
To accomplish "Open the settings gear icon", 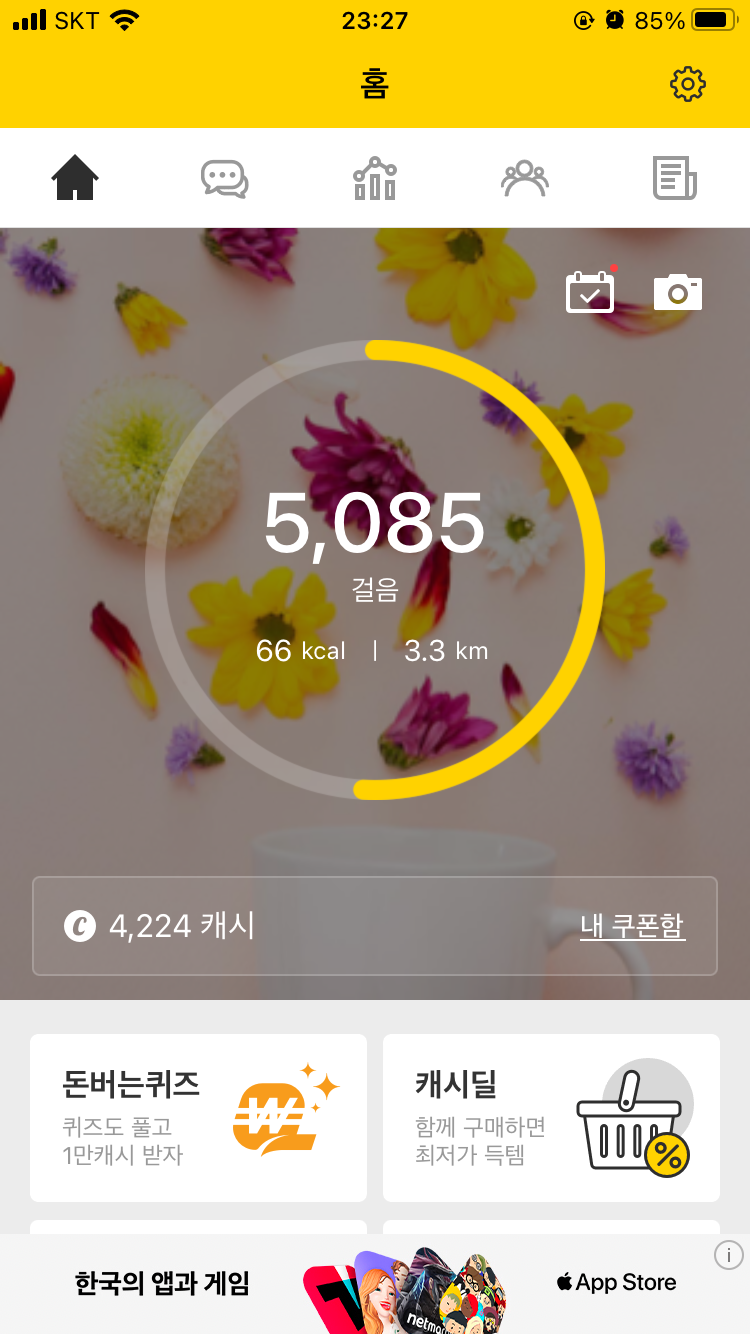I will 688,85.
